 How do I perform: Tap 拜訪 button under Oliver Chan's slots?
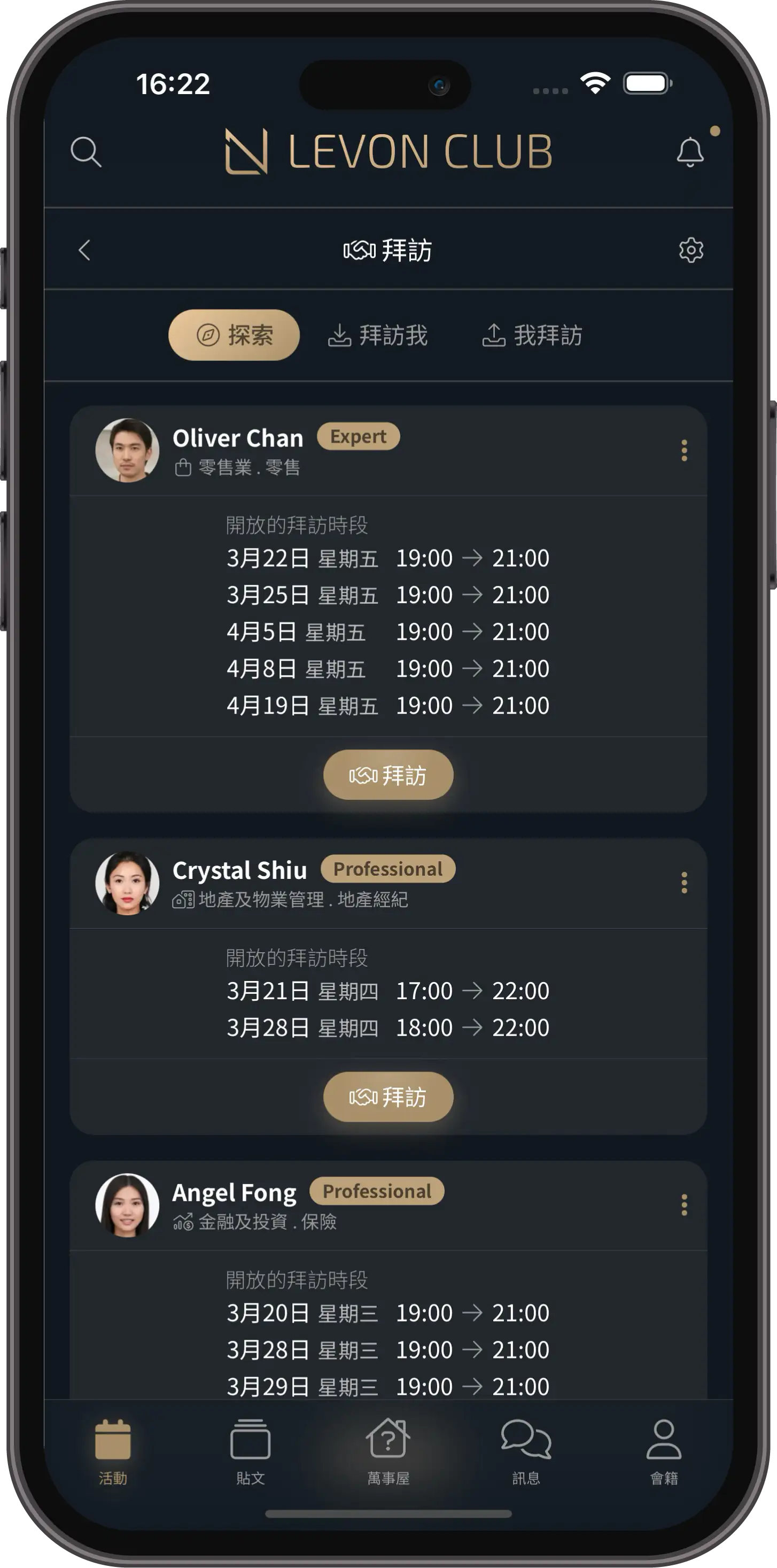click(388, 775)
